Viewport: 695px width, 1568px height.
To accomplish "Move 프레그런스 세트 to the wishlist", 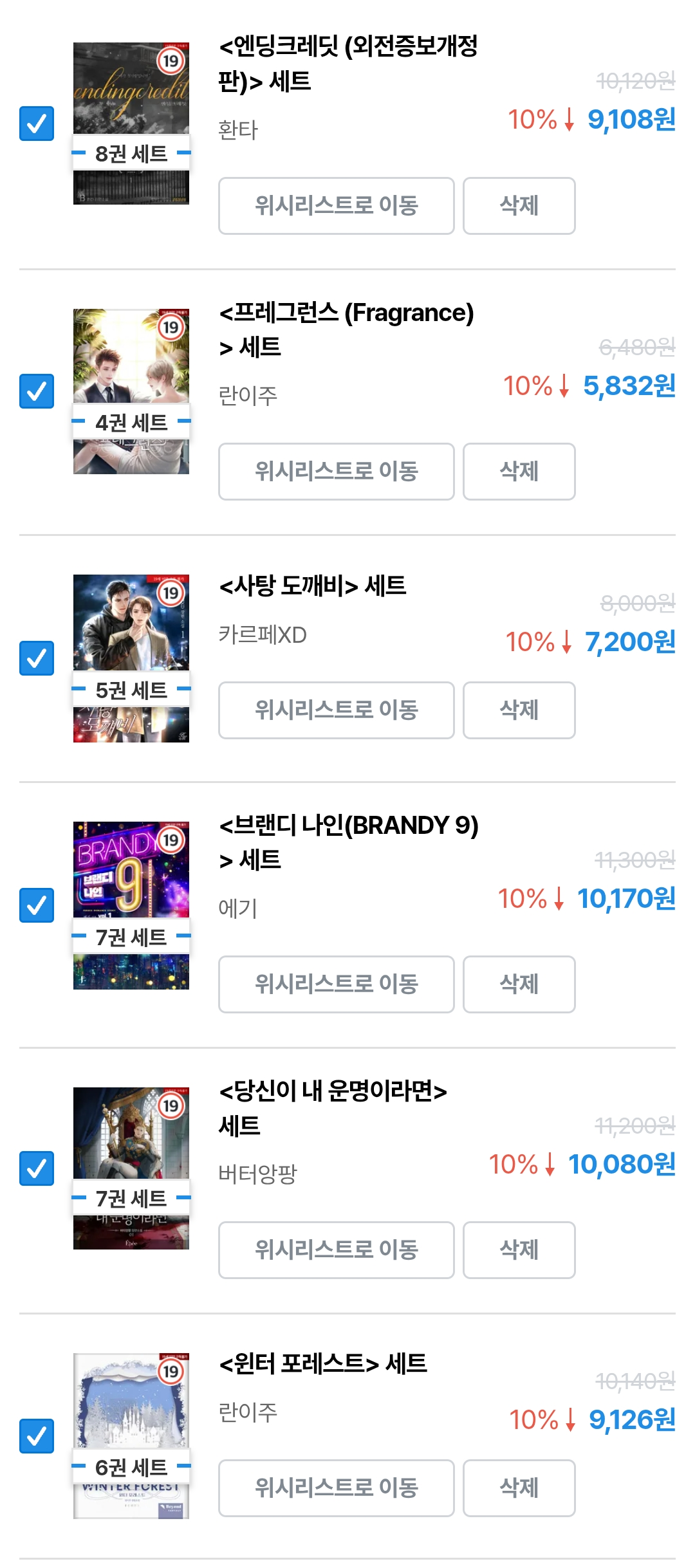I will pyautogui.click(x=336, y=472).
